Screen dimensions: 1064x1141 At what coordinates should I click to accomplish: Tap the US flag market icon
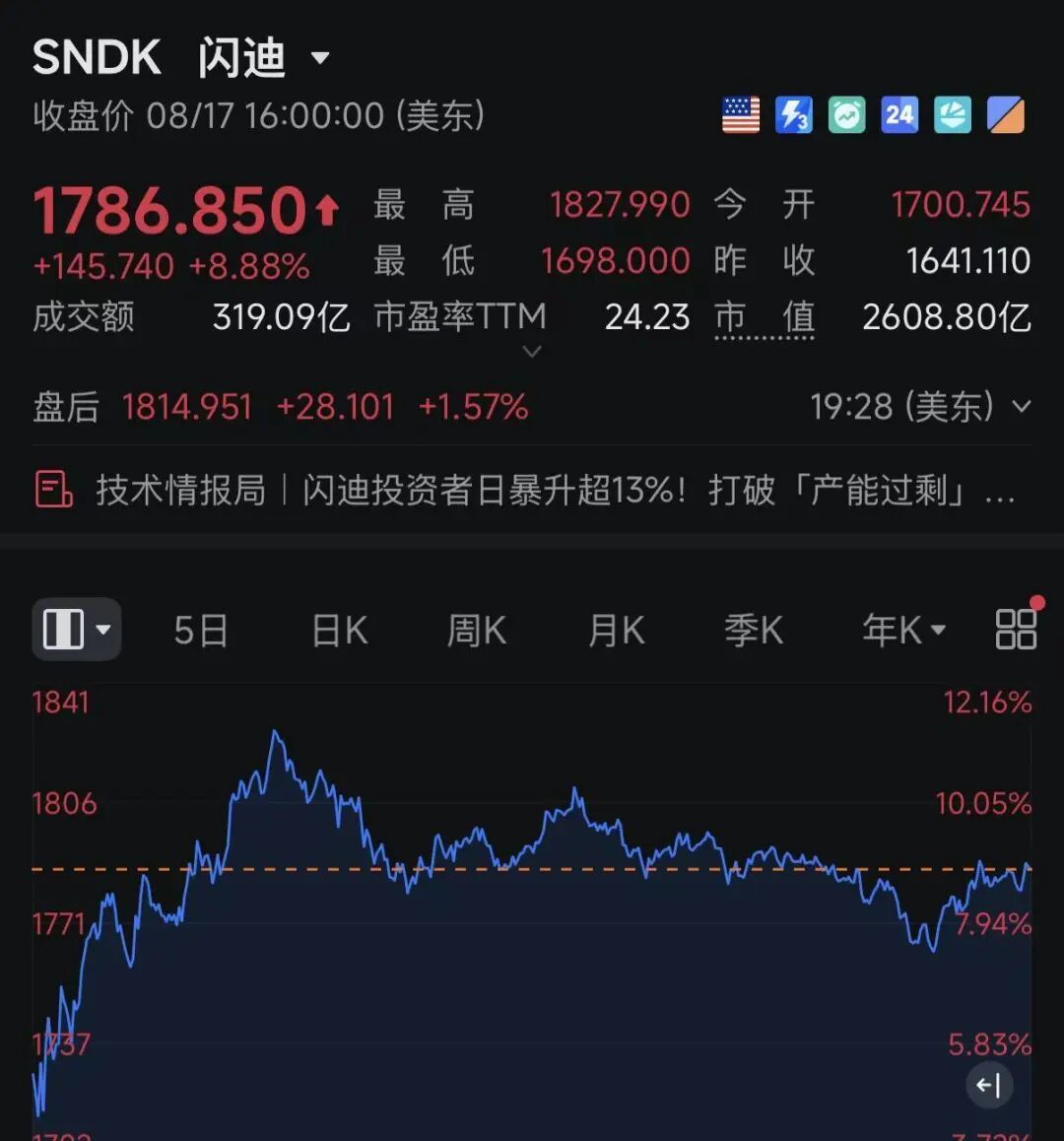pos(741,115)
